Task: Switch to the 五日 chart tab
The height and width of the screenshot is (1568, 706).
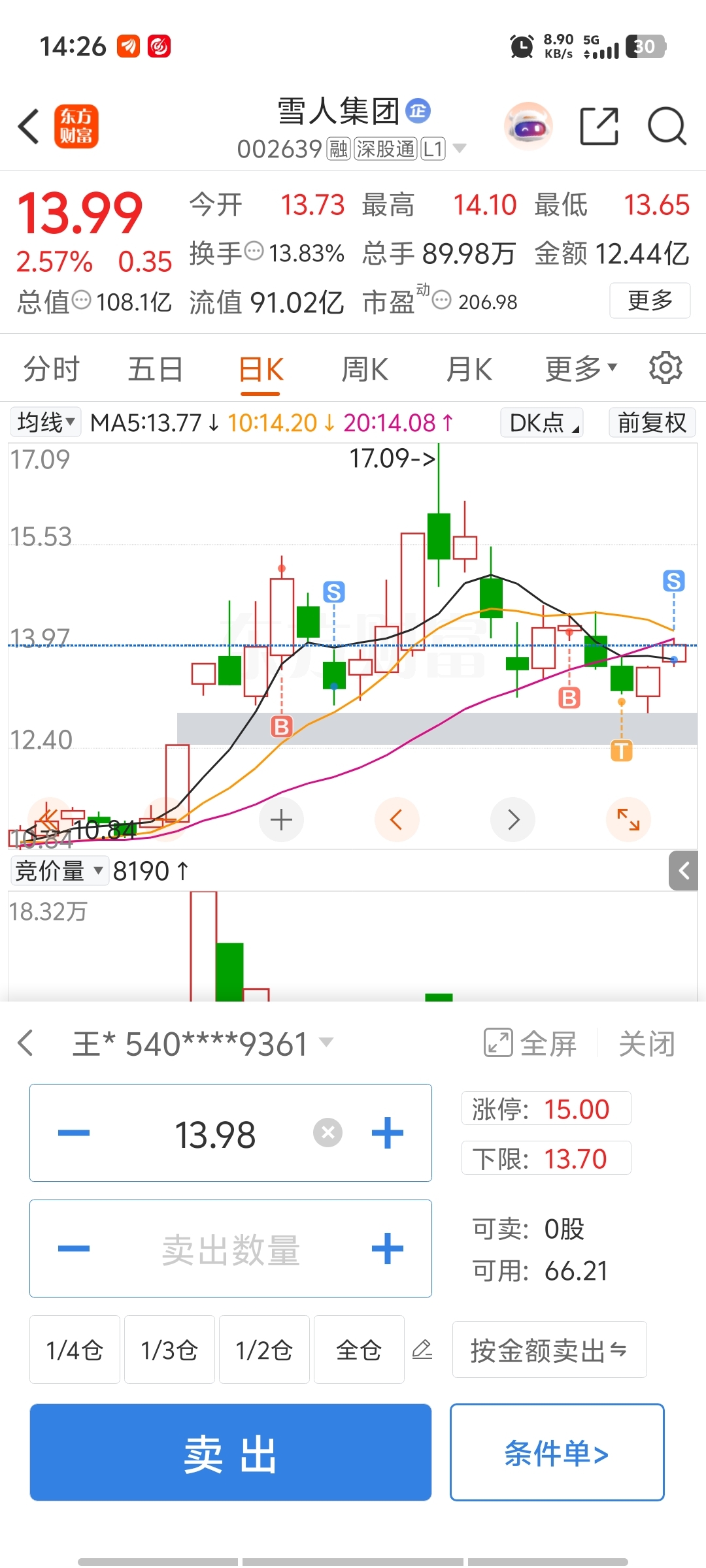Action: (155, 369)
